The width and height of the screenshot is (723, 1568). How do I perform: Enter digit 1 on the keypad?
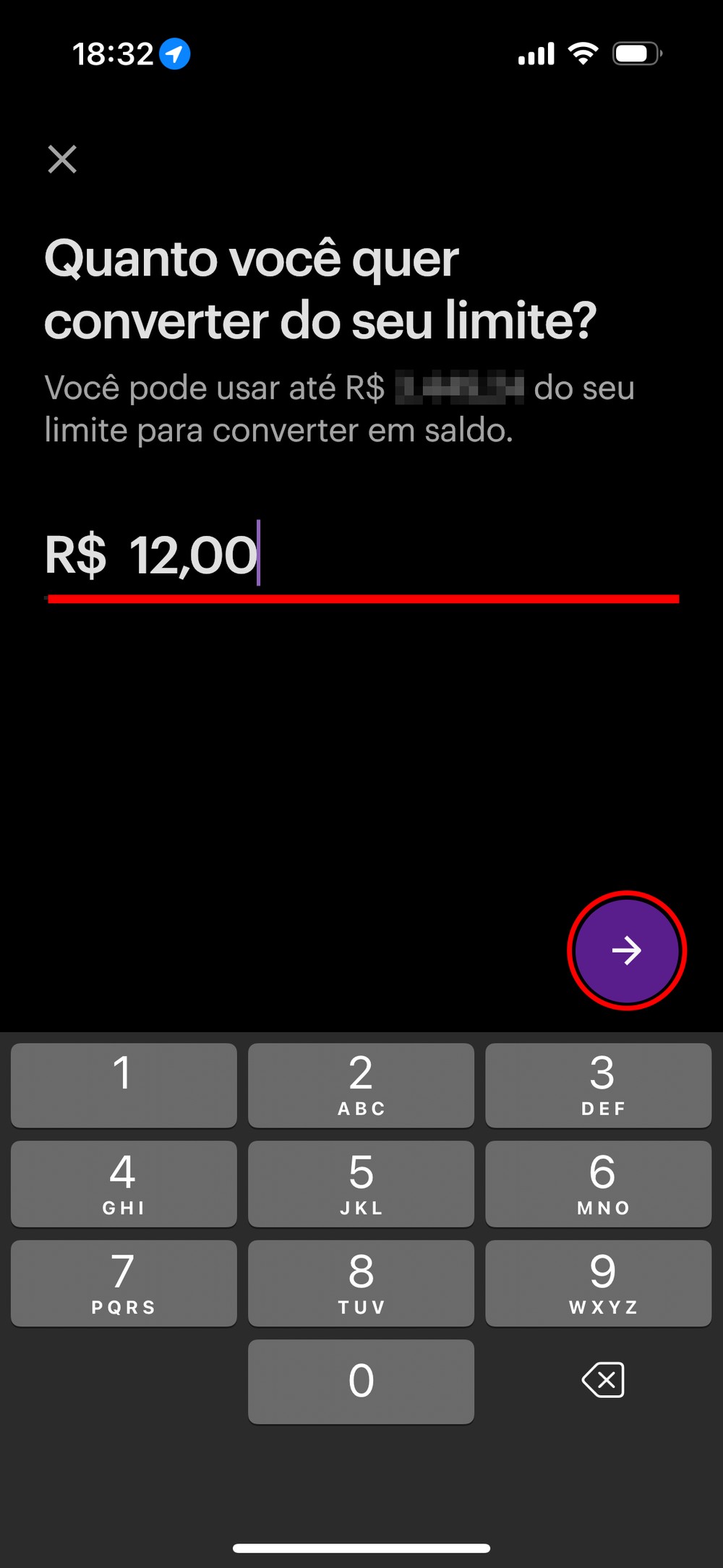point(124,1085)
